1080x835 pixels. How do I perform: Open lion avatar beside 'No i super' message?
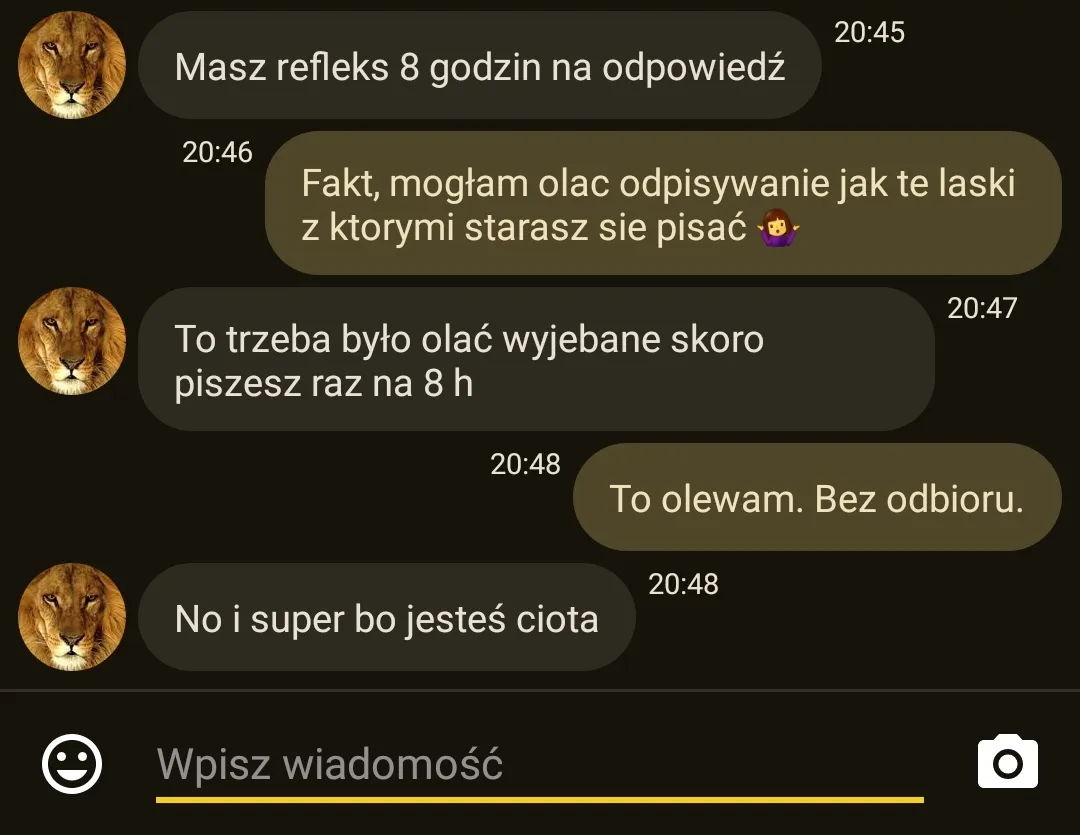click(72, 616)
